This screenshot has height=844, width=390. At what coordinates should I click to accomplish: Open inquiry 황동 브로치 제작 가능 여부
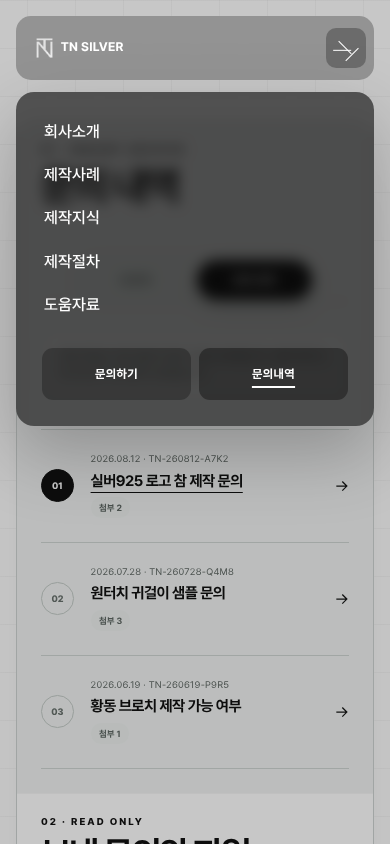tap(195, 712)
